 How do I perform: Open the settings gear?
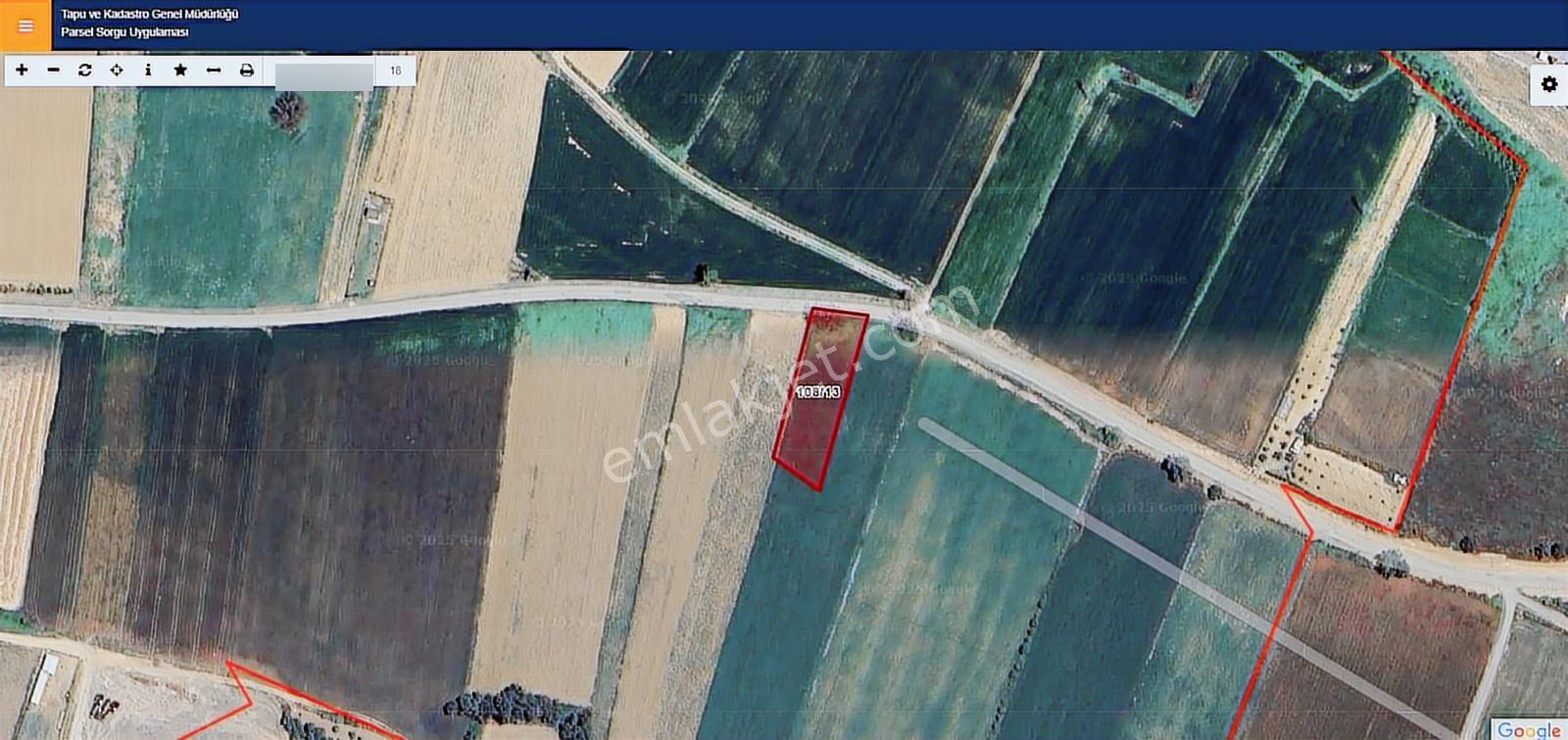point(1548,84)
